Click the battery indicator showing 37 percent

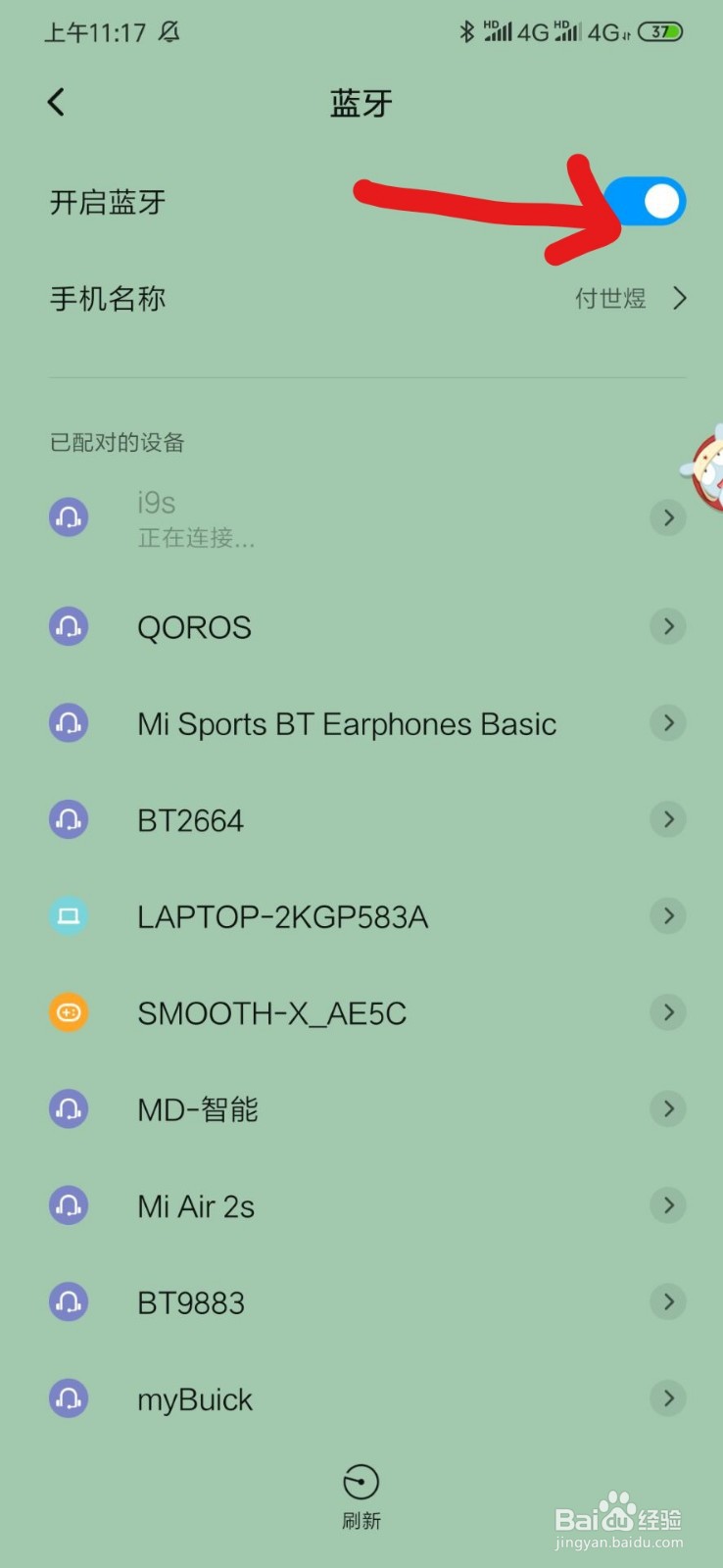(x=660, y=31)
